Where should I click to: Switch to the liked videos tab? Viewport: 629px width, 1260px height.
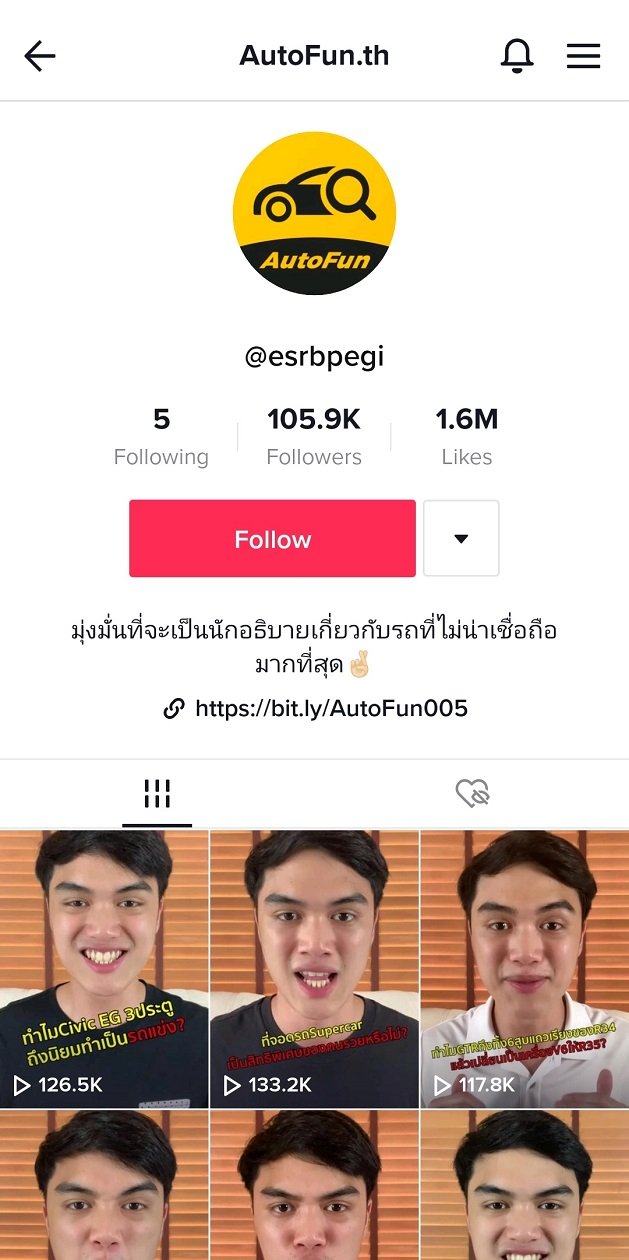click(x=471, y=794)
